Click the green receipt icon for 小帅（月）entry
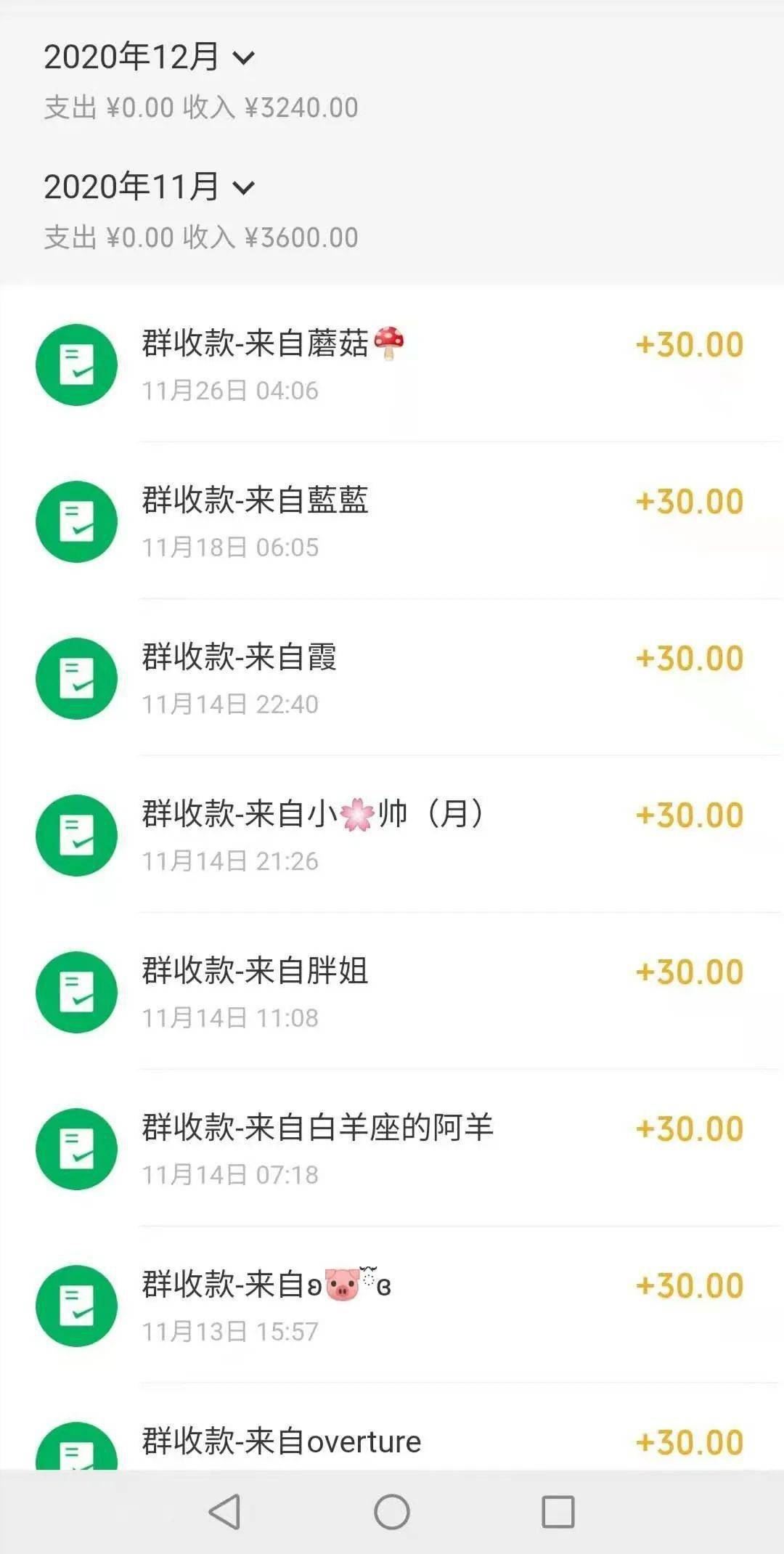Viewport: 784px width, 1554px height. tap(76, 835)
